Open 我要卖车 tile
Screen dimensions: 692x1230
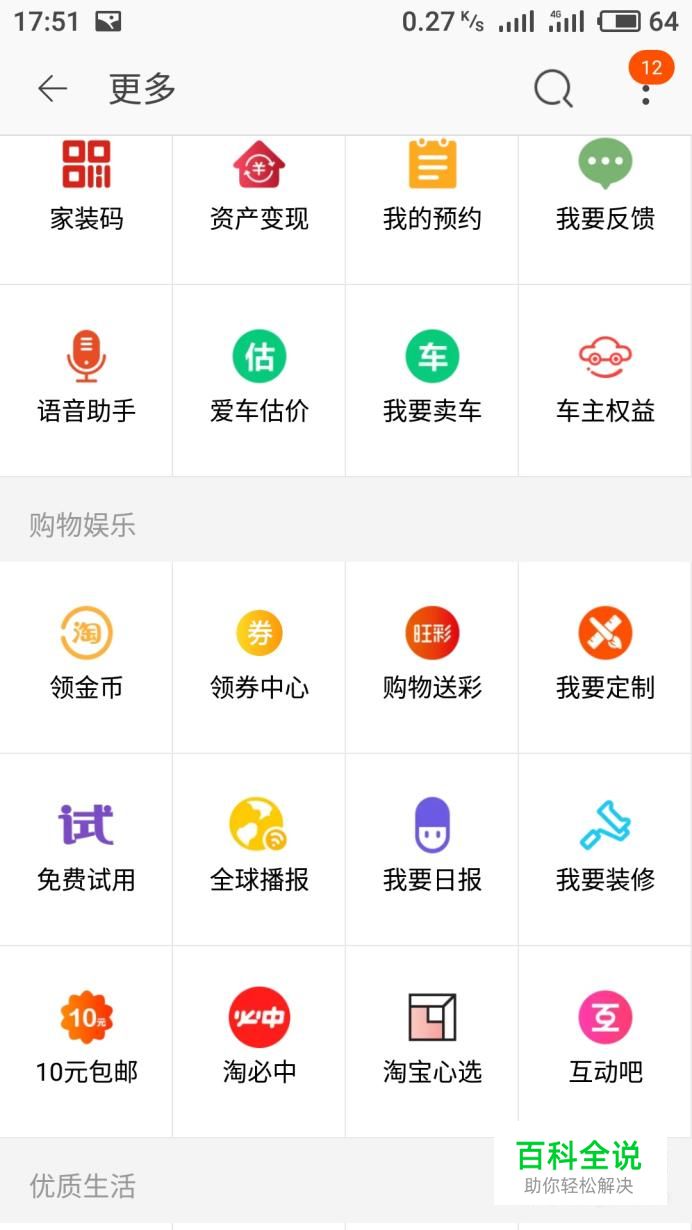(x=432, y=380)
